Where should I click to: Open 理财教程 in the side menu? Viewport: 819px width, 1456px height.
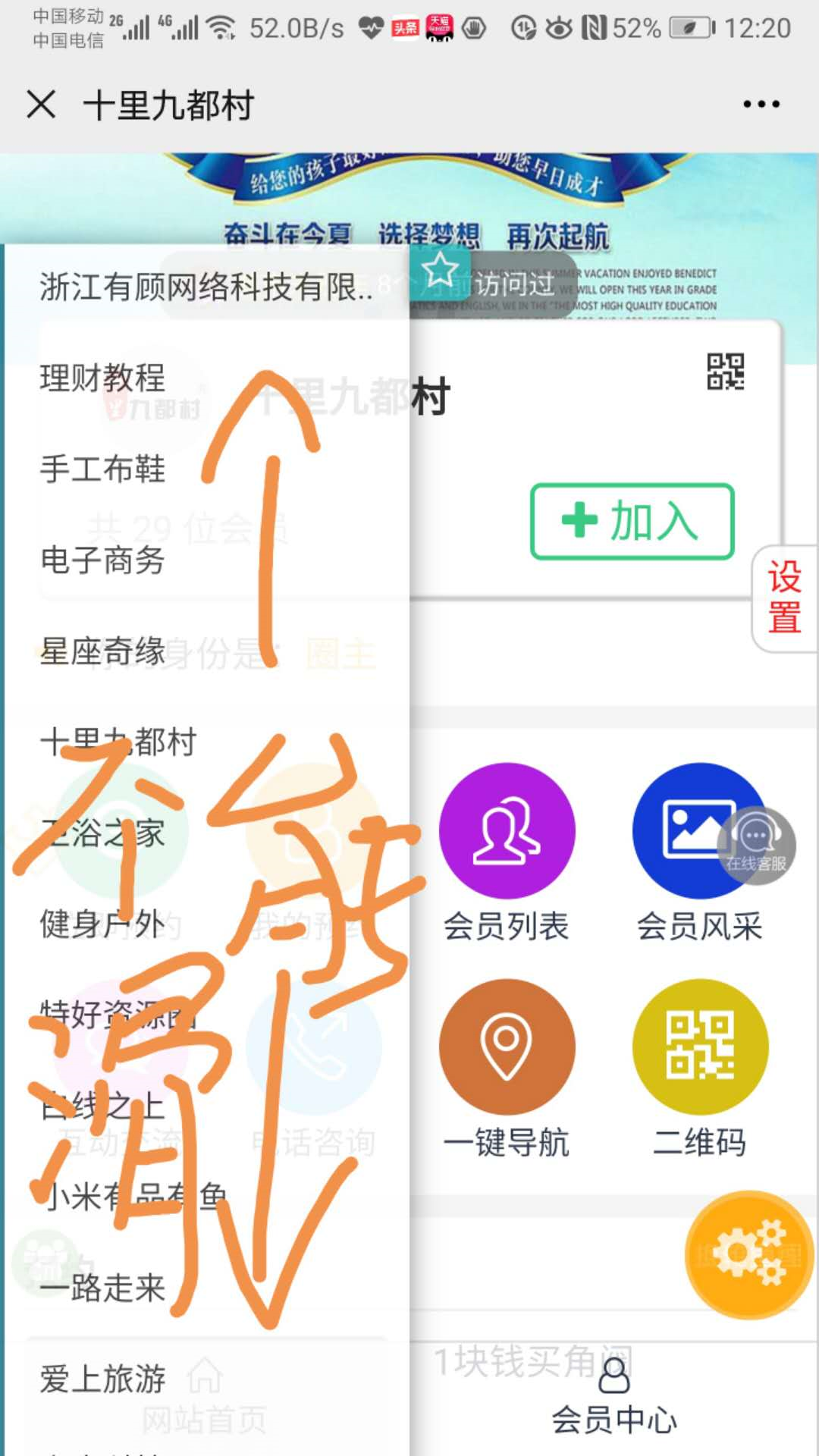(102, 378)
